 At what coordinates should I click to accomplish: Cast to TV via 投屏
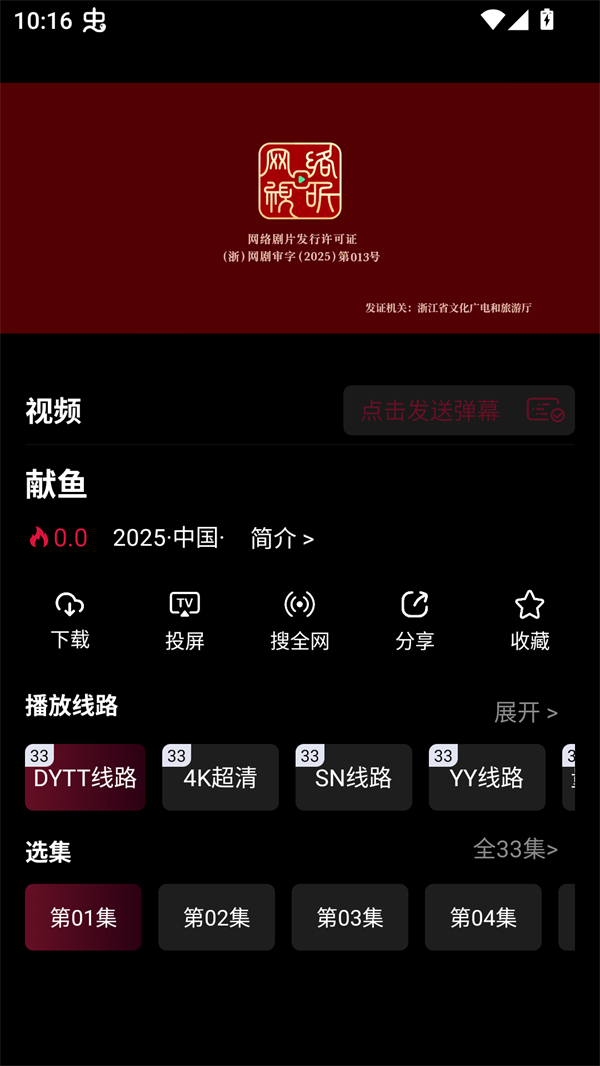point(185,620)
